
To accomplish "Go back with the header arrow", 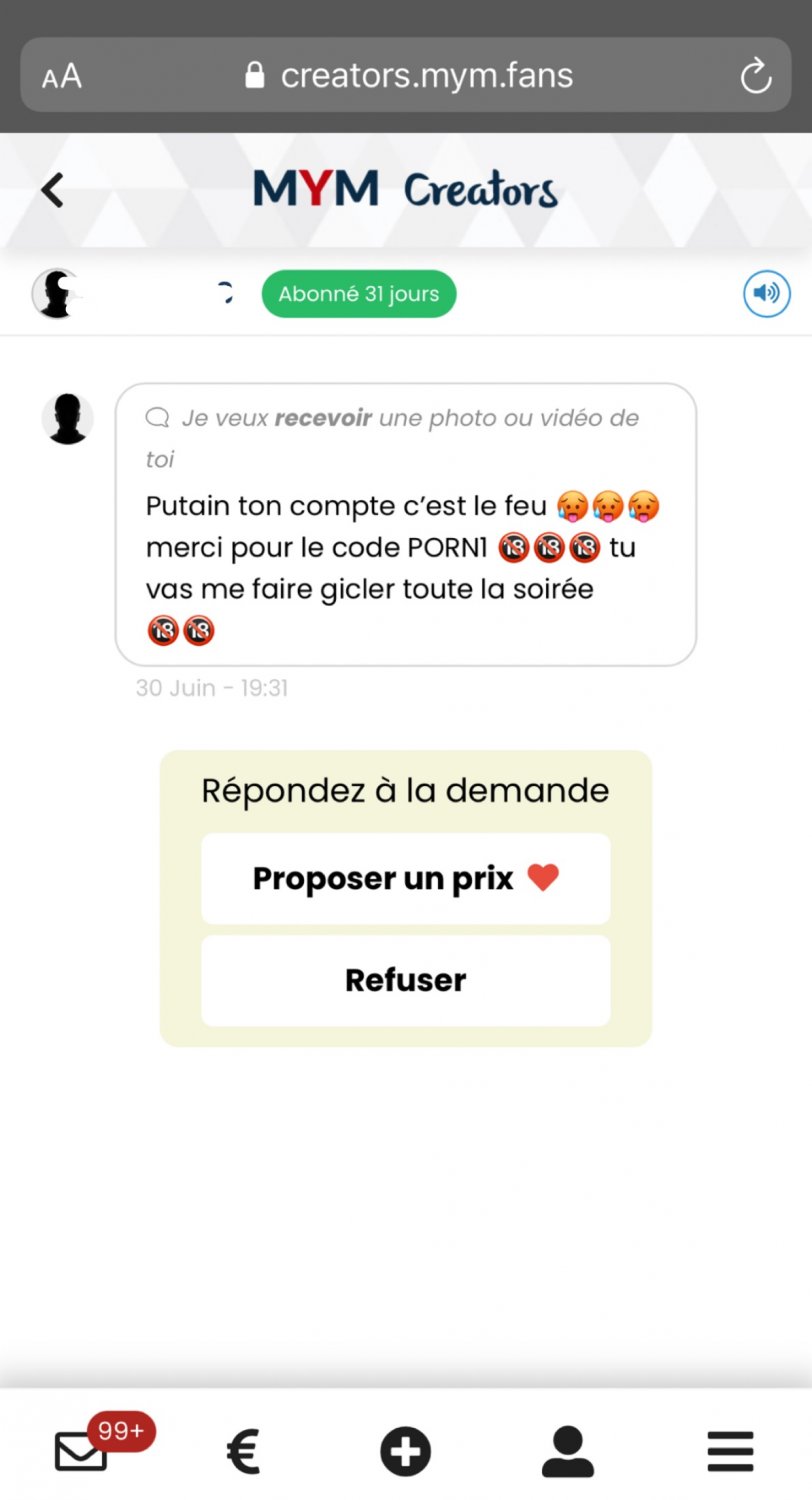I will [x=52, y=189].
